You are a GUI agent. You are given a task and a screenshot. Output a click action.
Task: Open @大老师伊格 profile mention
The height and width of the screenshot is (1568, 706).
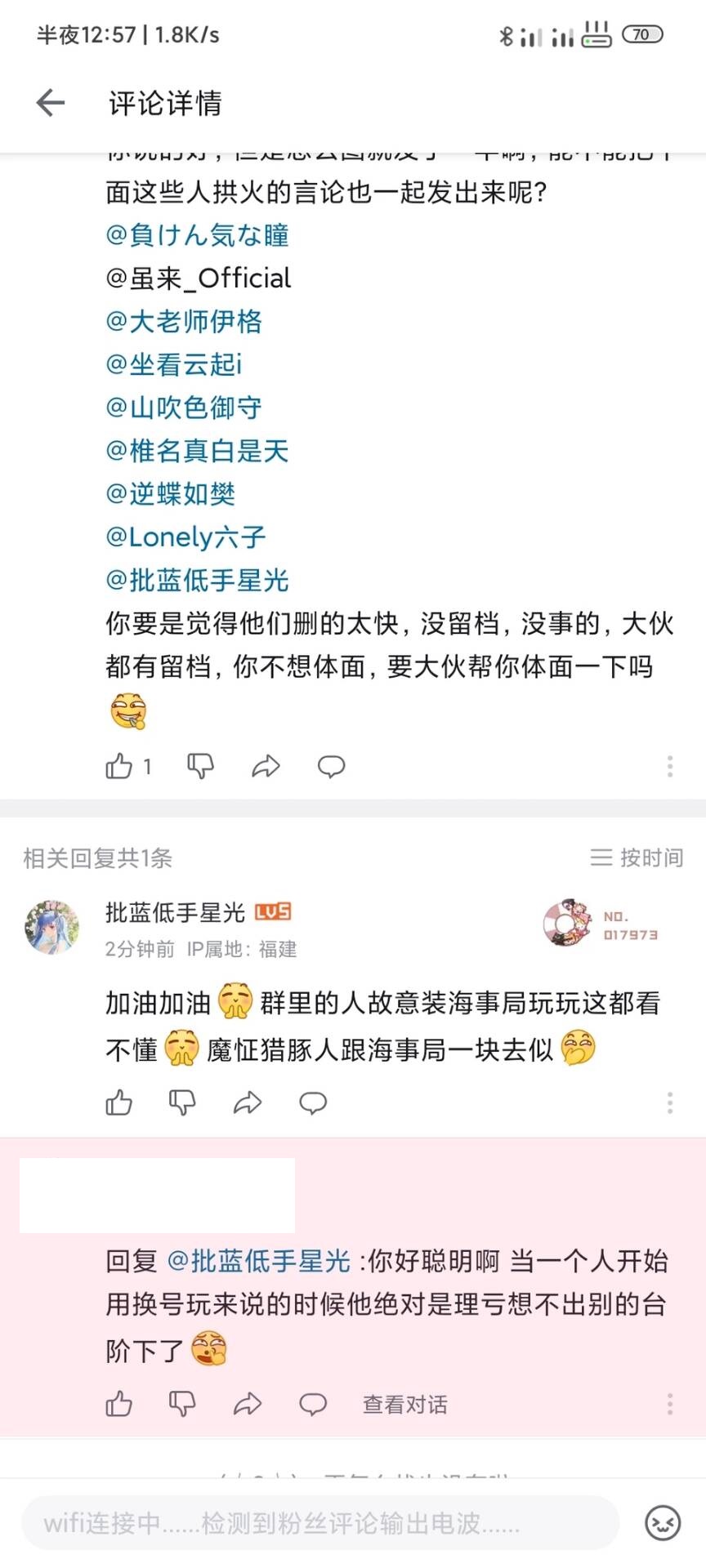(x=184, y=322)
